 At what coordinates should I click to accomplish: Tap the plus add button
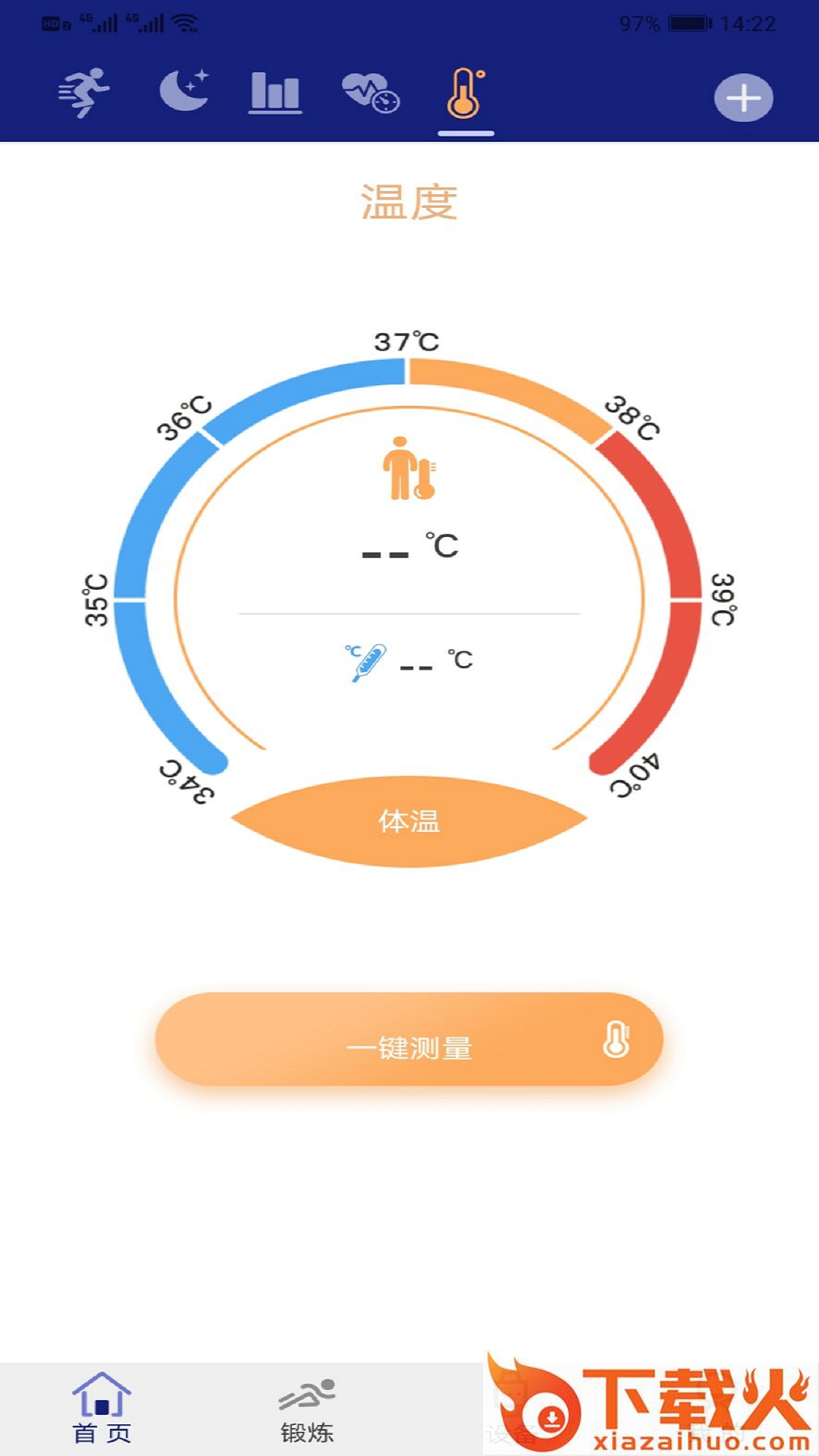[744, 98]
